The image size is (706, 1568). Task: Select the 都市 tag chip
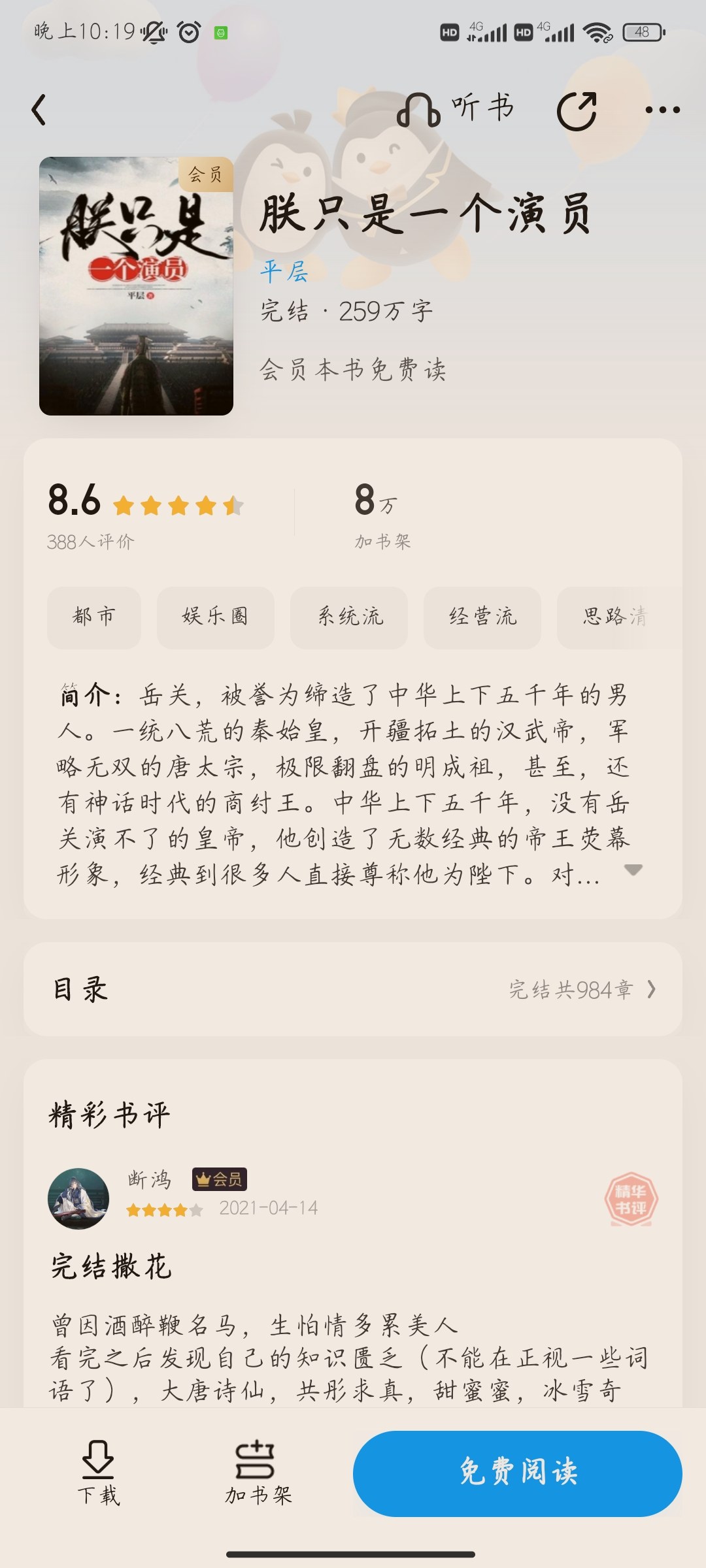[x=94, y=617]
